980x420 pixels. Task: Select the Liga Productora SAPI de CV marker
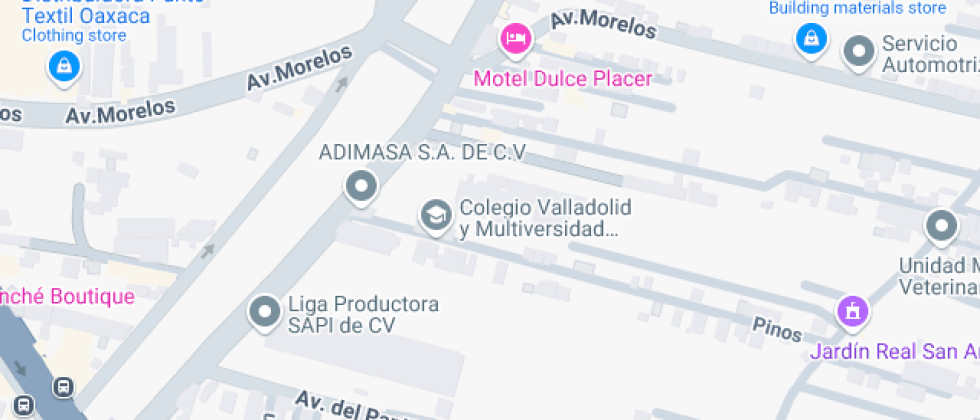pyautogui.click(x=265, y=312)
